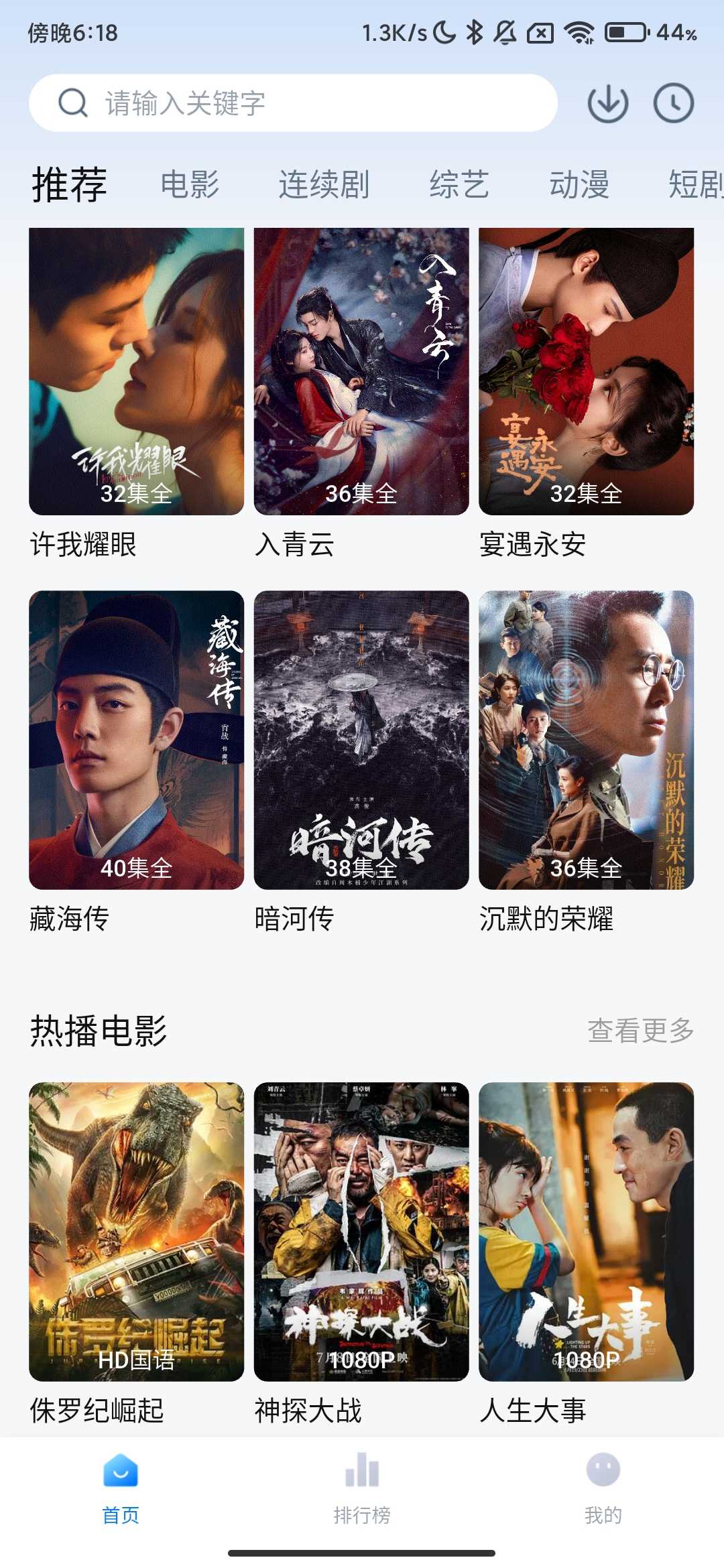Open the downloads icon

point(607,103)
